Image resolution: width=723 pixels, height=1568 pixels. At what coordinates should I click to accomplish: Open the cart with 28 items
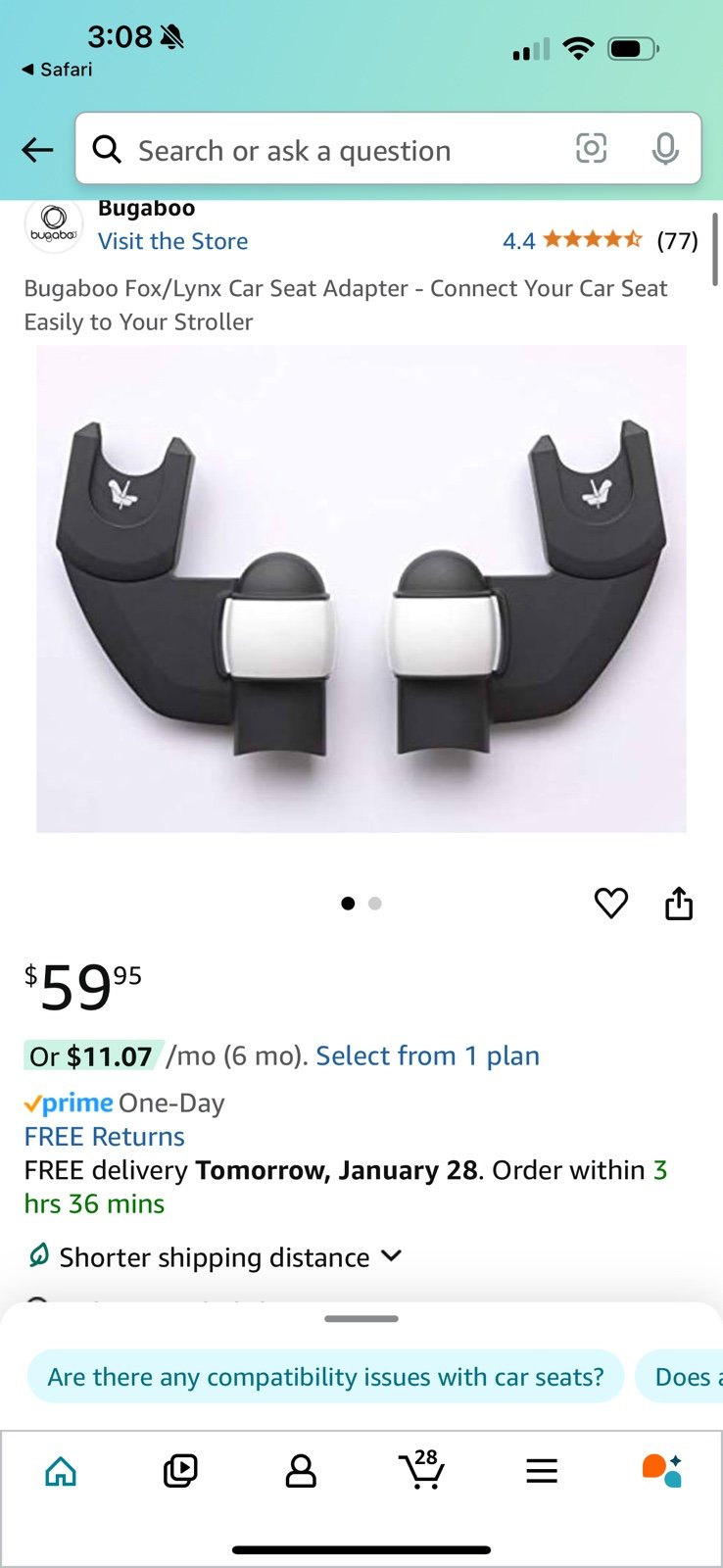point(421,1469)
